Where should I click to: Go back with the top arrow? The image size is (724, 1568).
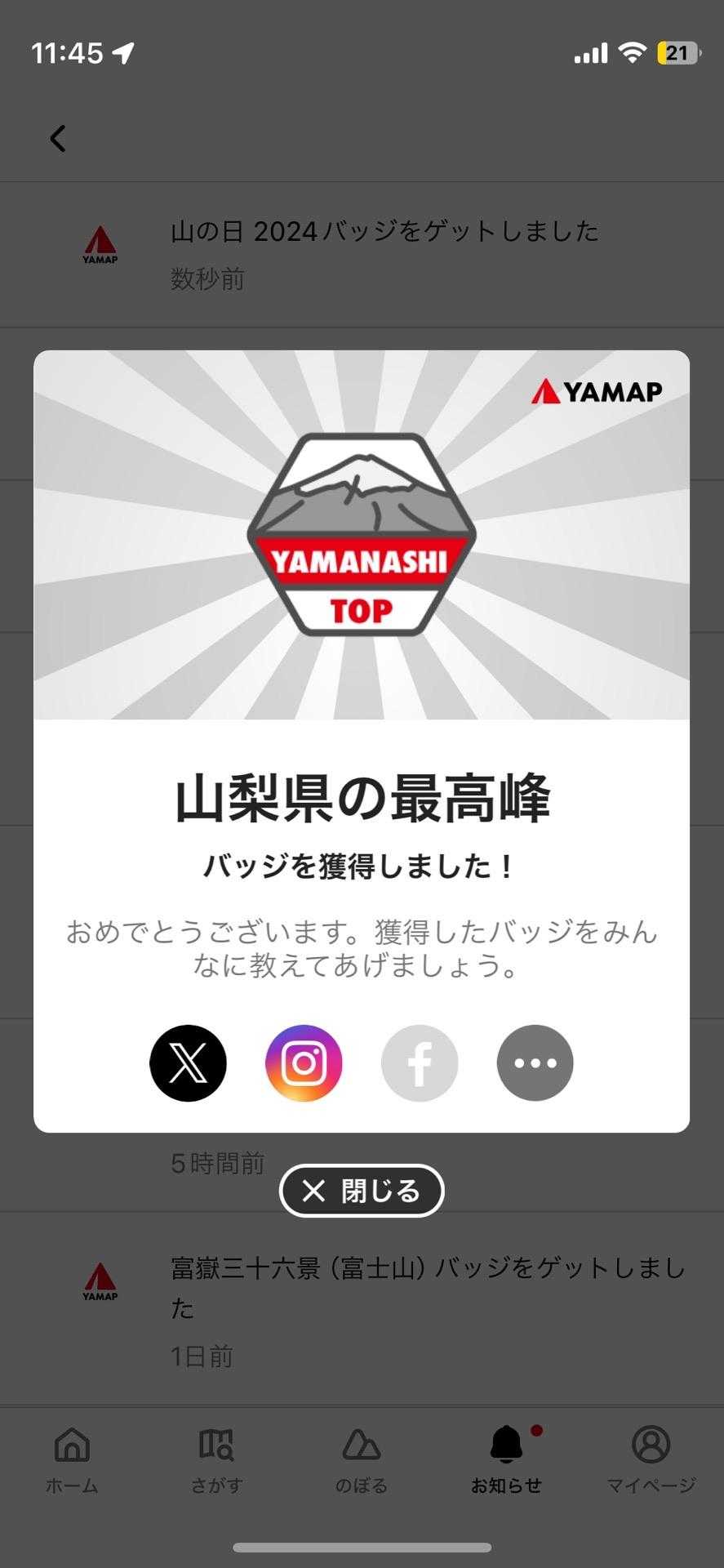(58, 139)
